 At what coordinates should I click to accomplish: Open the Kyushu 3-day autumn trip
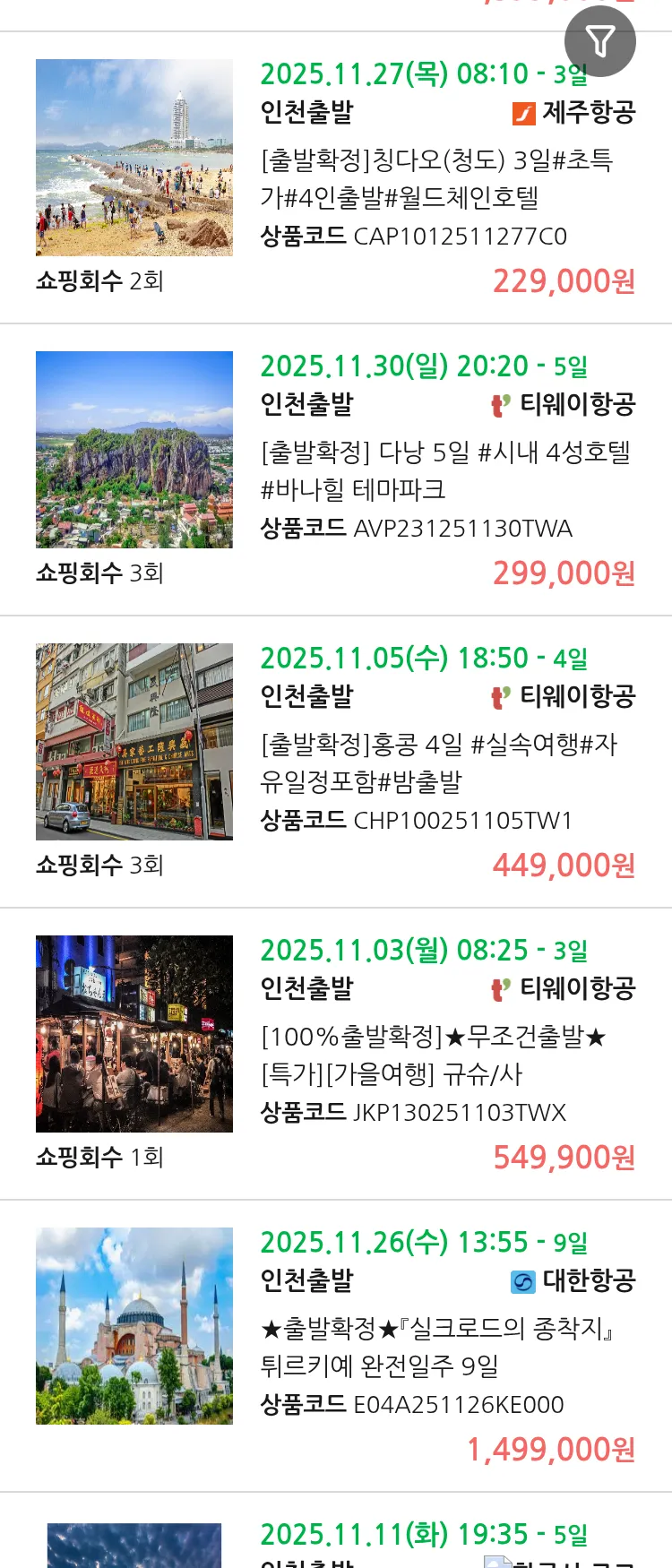tap(434, 1055)
